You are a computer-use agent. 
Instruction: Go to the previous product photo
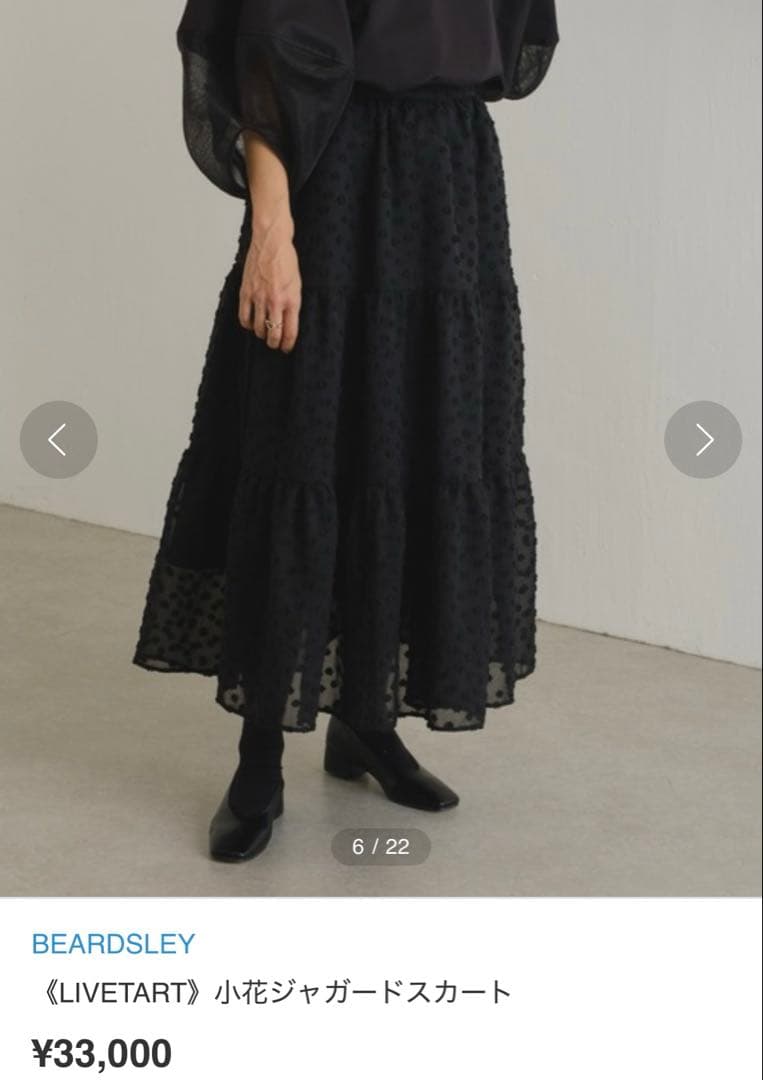point(59,440)
